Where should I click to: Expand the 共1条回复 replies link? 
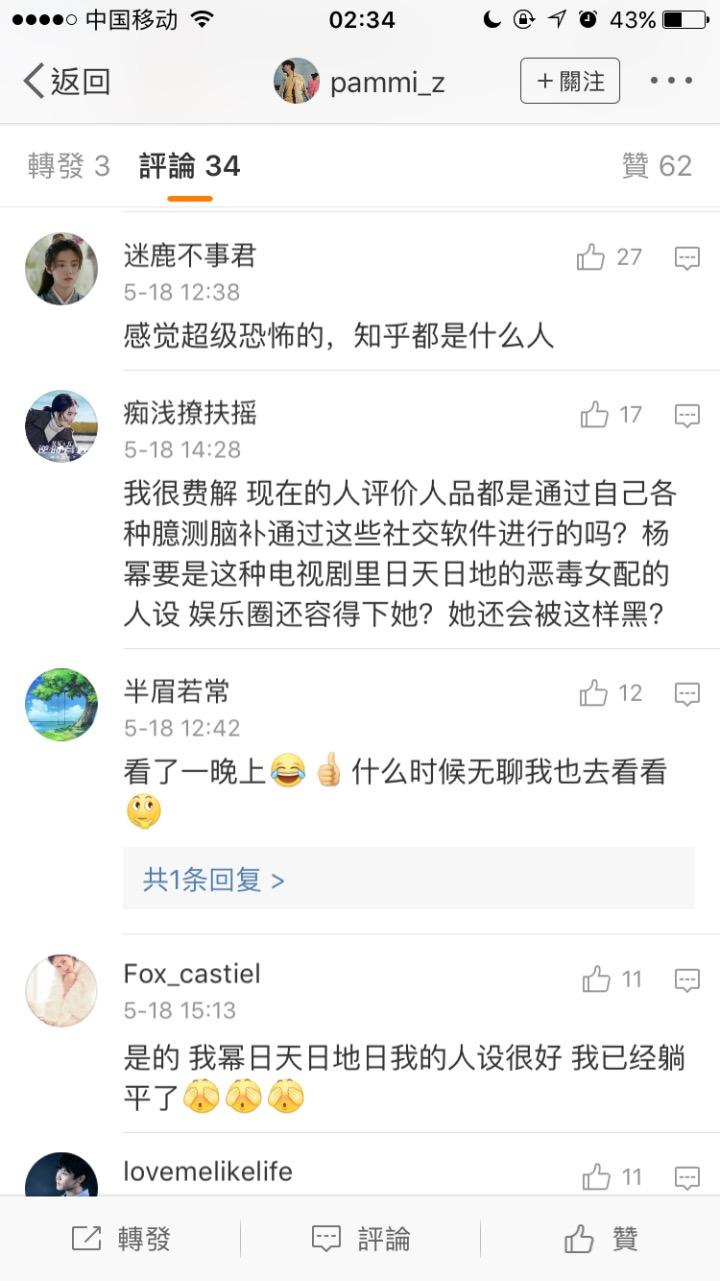214,879
